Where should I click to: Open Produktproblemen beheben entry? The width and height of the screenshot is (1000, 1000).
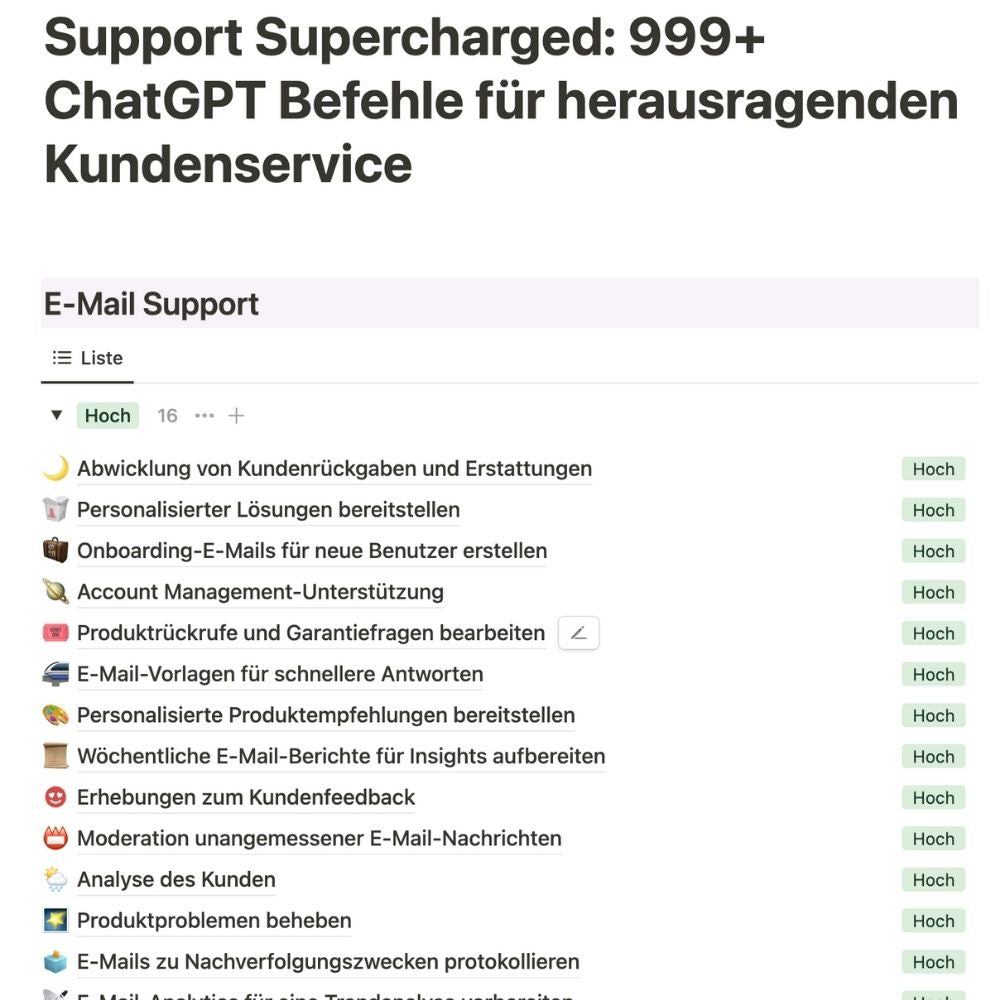(214, 920)
